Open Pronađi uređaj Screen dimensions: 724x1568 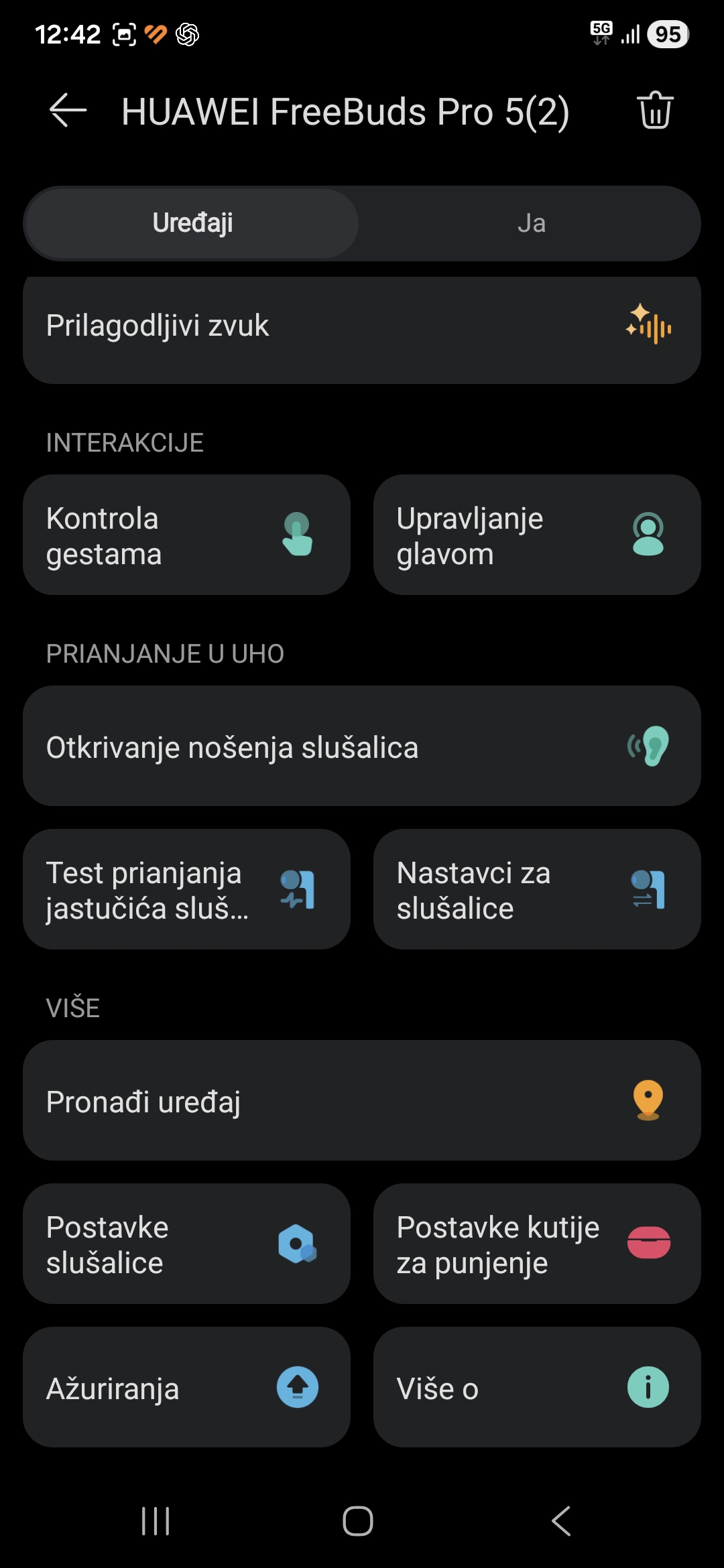362,1100
